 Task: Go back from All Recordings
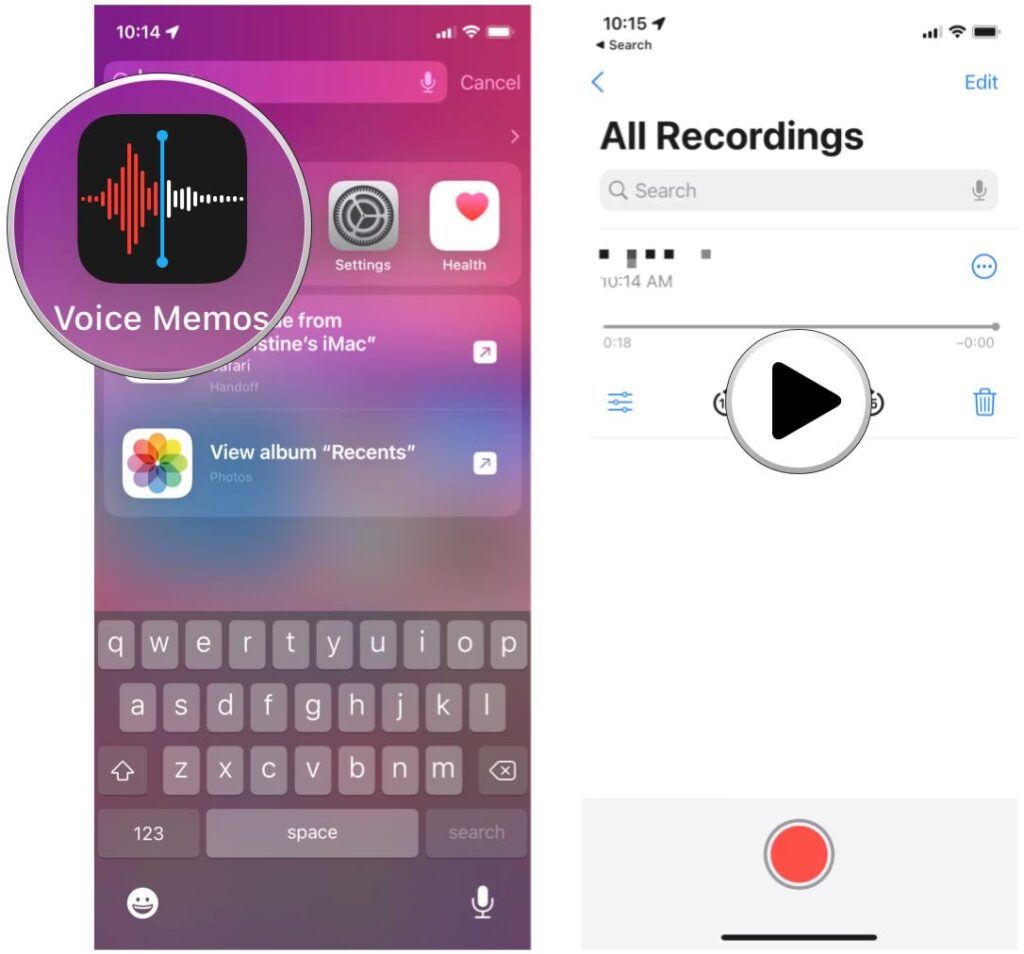(x=598, y=83)
